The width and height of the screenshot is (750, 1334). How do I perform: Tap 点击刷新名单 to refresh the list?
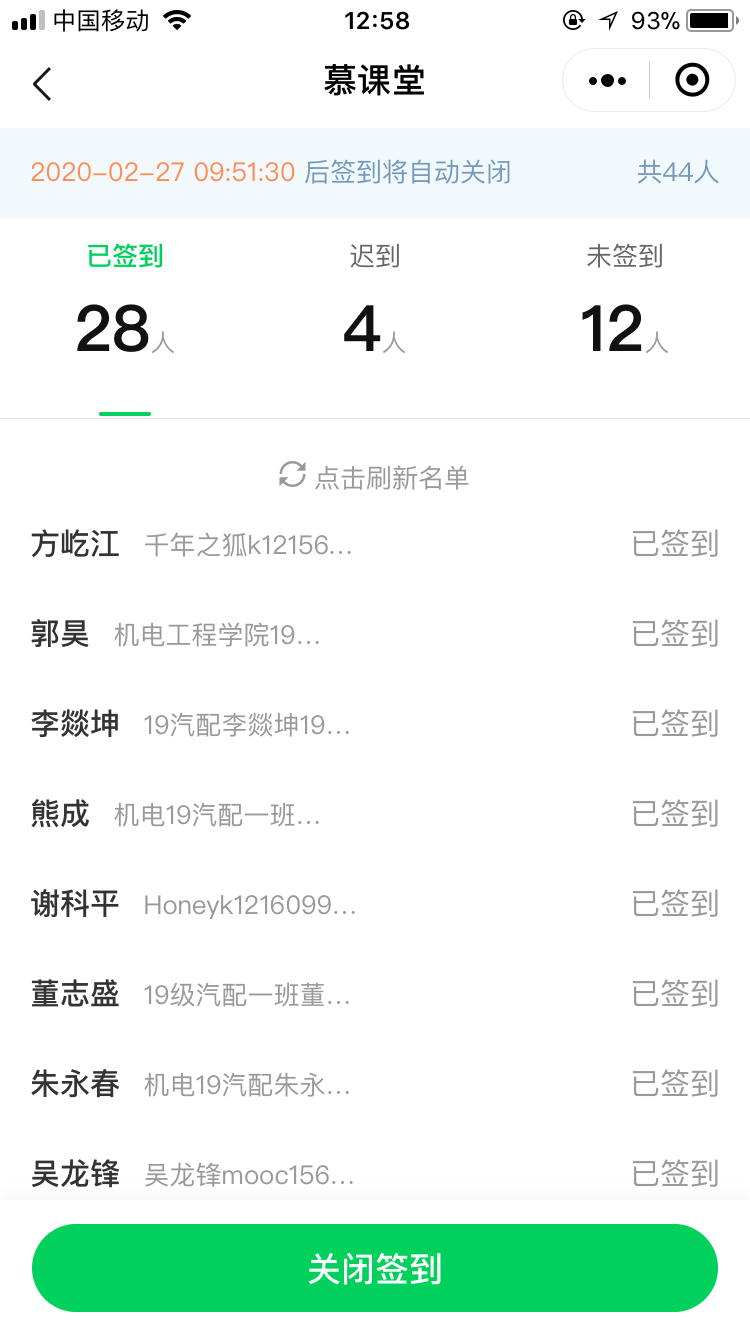click(375, 477)
